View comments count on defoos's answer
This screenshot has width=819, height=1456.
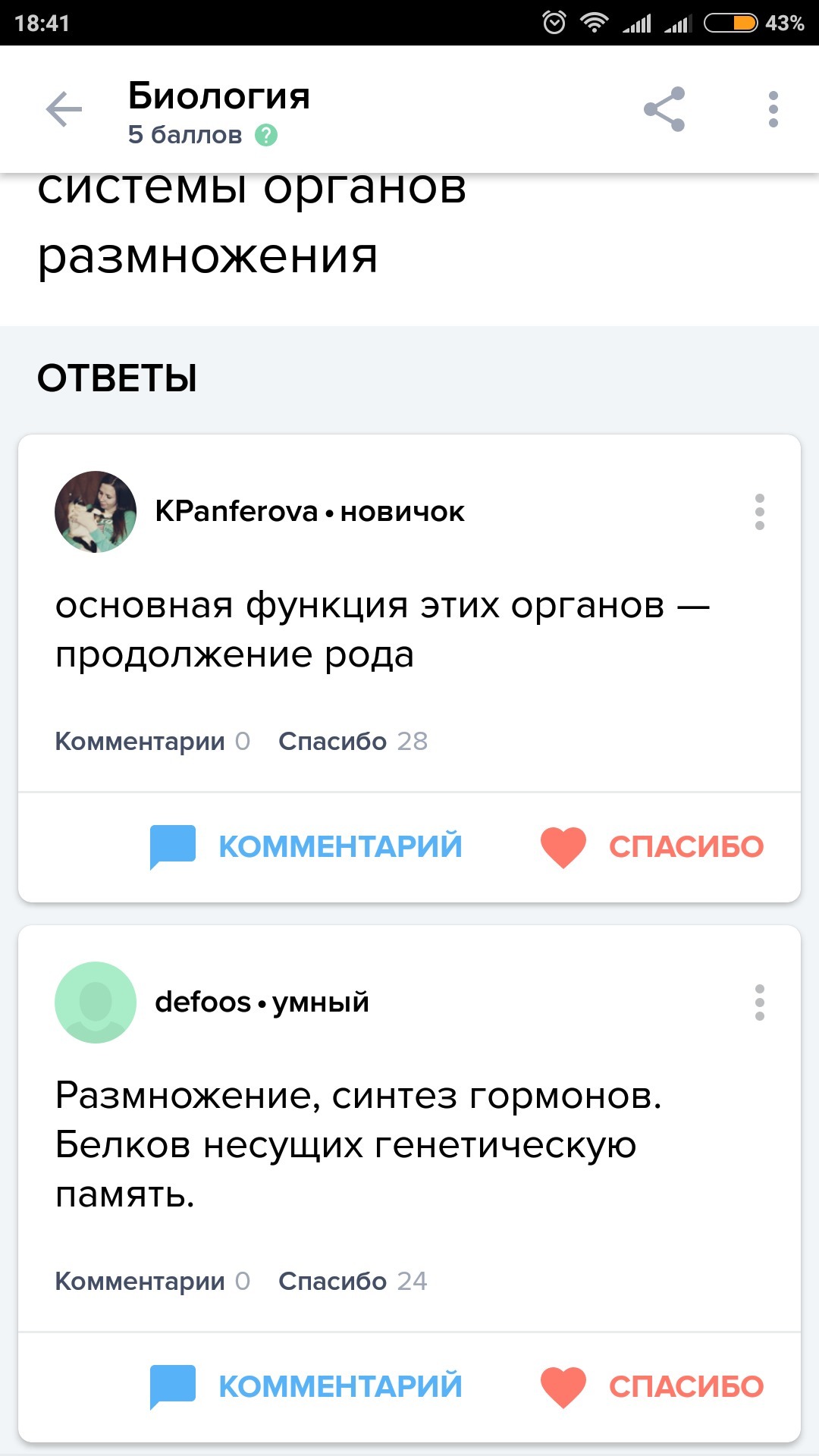152,1281
